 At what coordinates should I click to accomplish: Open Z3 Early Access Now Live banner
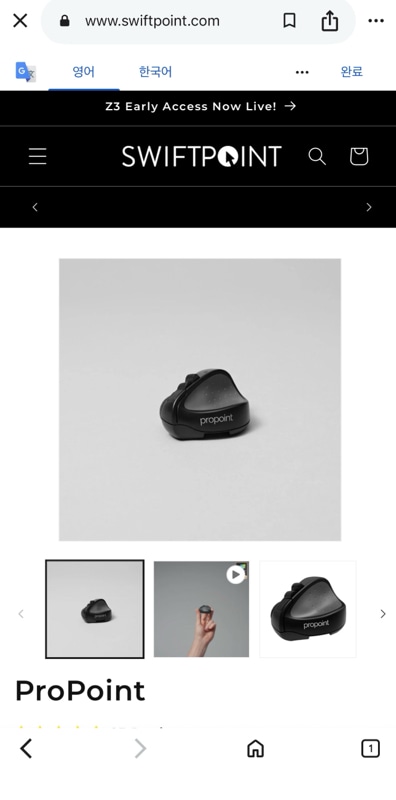[x=200, y=106]
